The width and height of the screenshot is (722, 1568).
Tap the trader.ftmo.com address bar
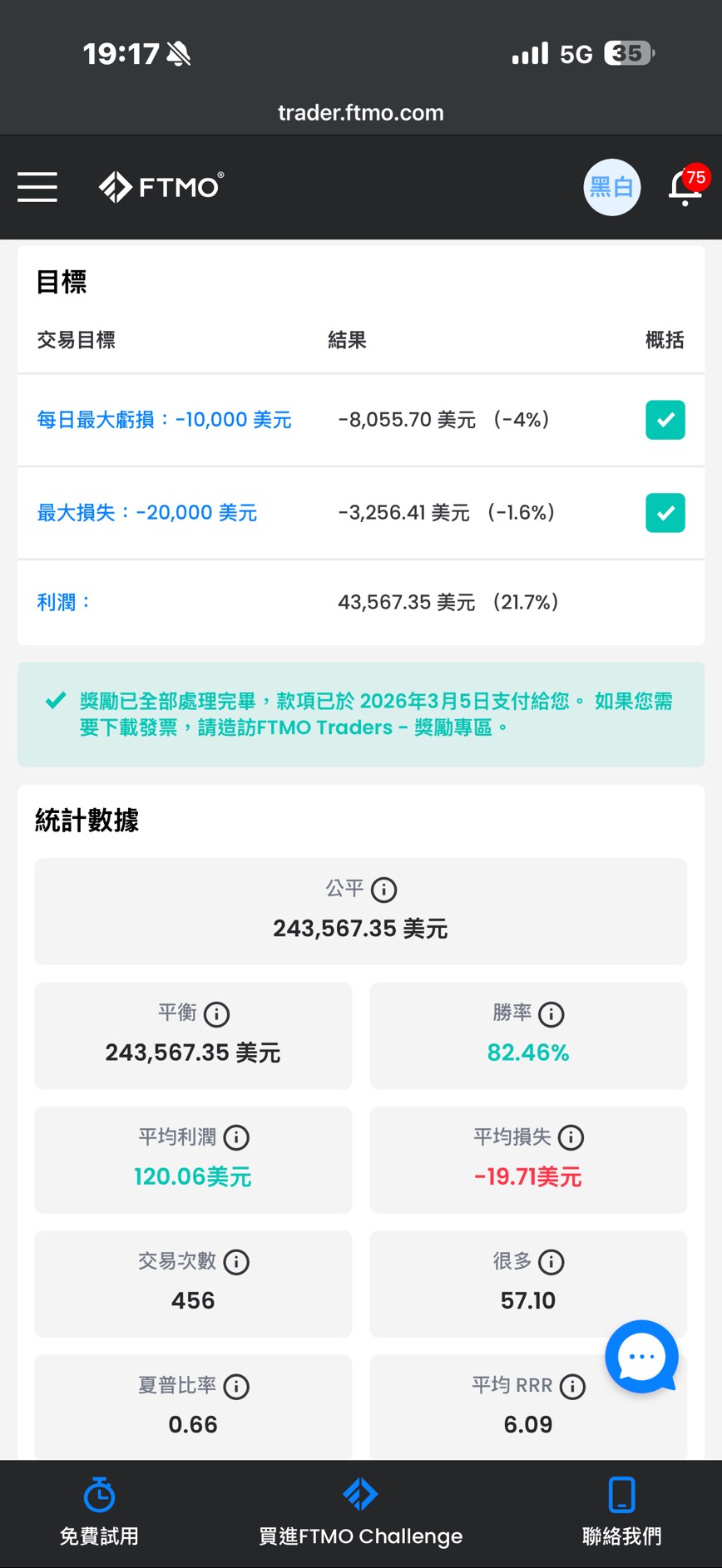click(361, 113)
